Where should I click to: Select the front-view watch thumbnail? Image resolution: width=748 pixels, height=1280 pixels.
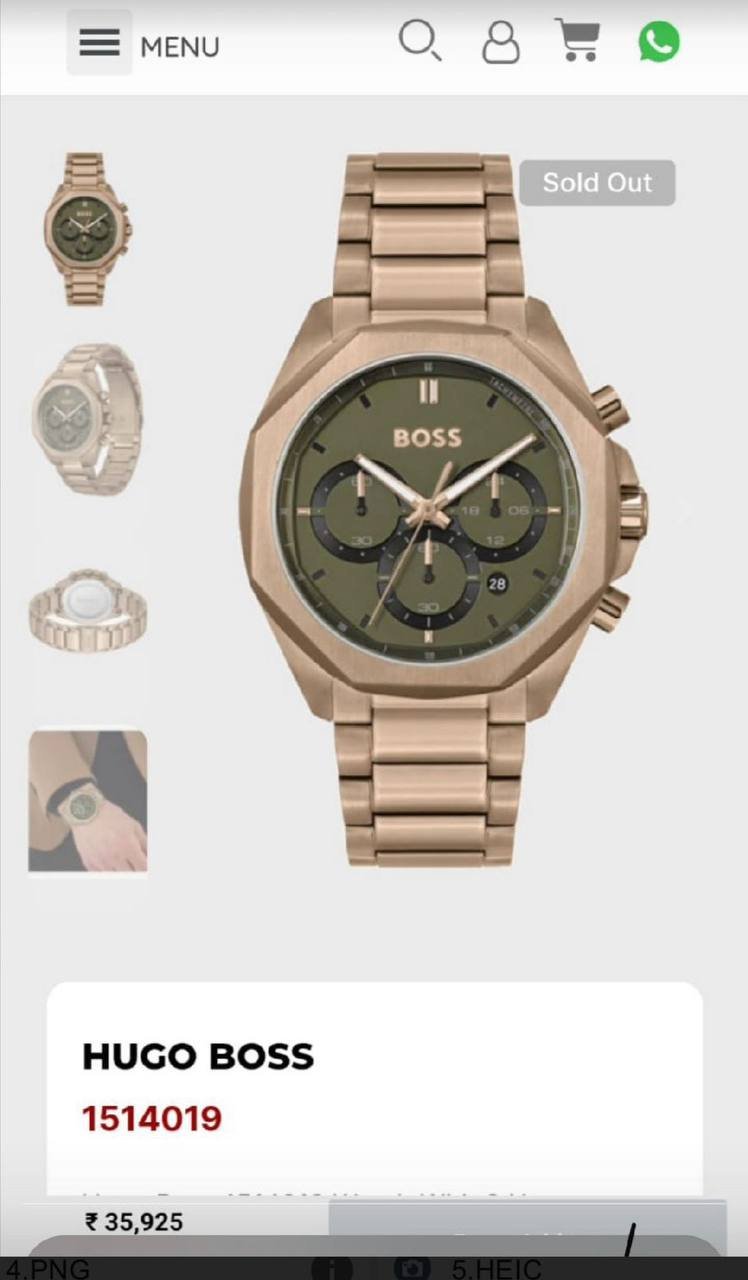pyautogui.click(x=87, y=228)
